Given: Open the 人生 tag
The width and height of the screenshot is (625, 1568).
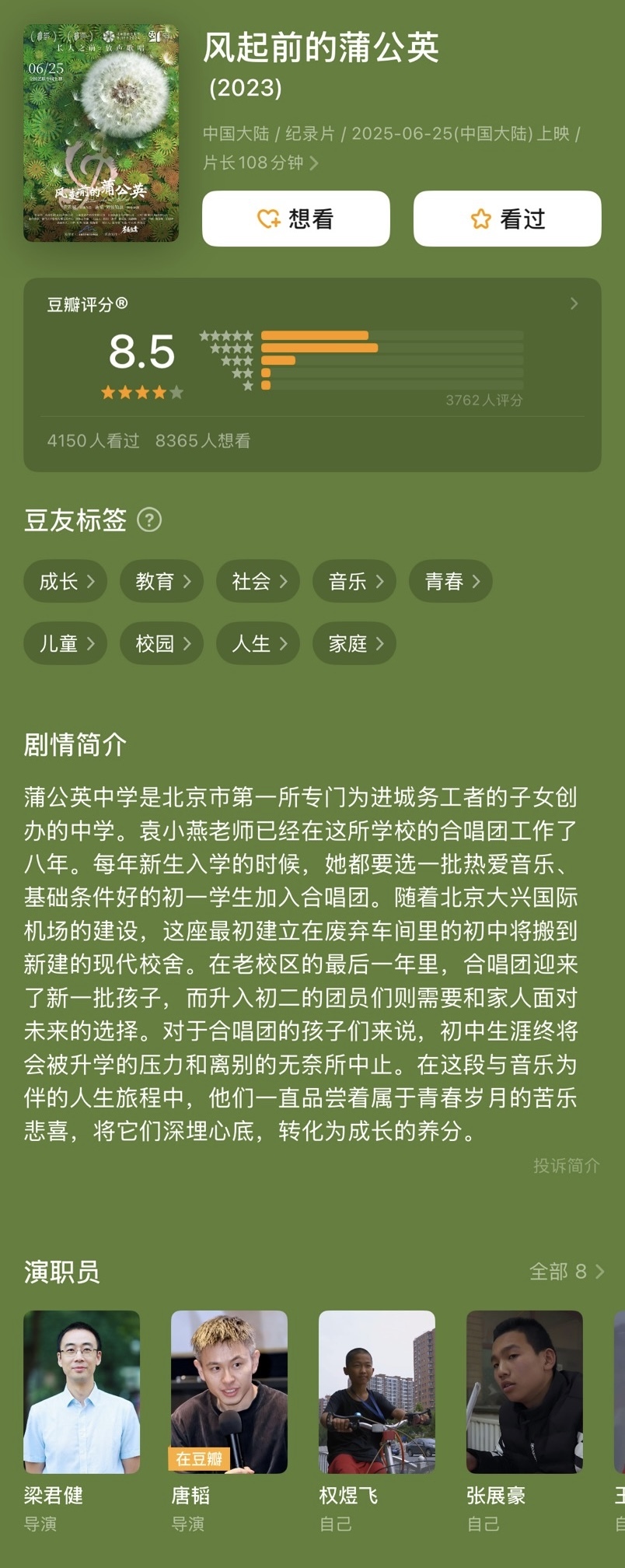Looking at the screenshot, I should coord(258,643).
